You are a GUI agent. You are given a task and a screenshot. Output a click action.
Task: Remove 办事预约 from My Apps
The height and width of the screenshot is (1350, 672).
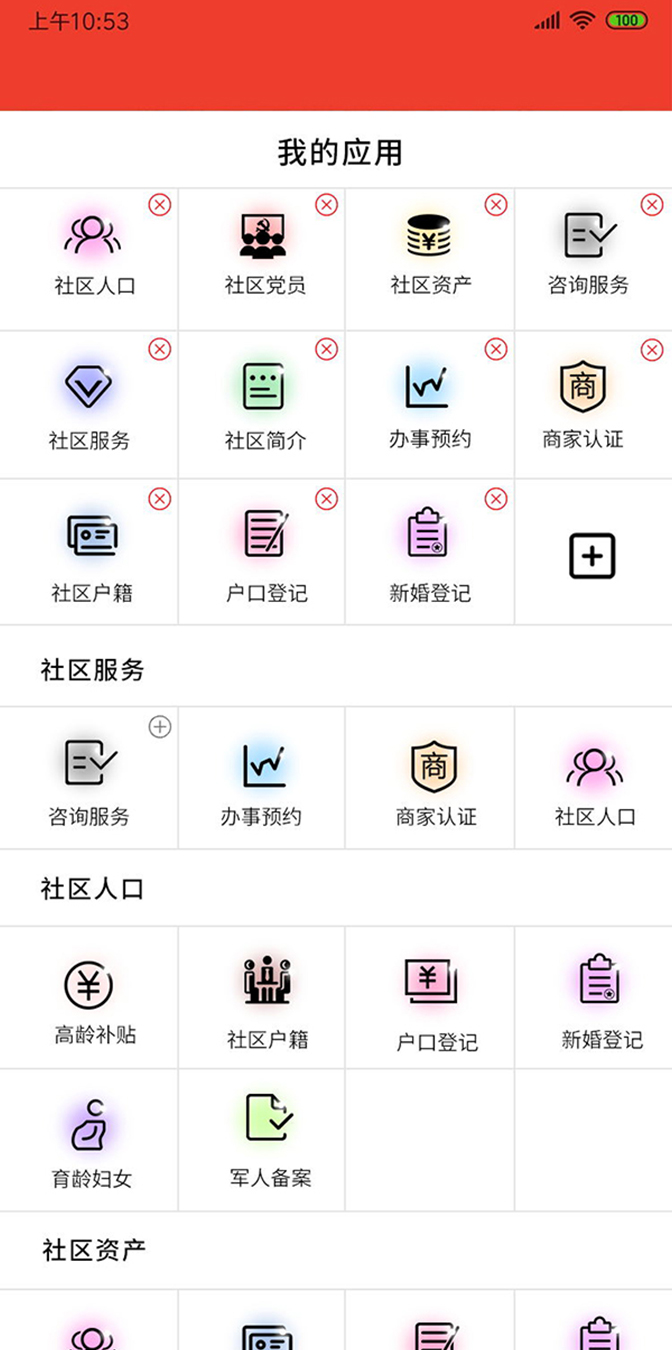tap(496, 349)
